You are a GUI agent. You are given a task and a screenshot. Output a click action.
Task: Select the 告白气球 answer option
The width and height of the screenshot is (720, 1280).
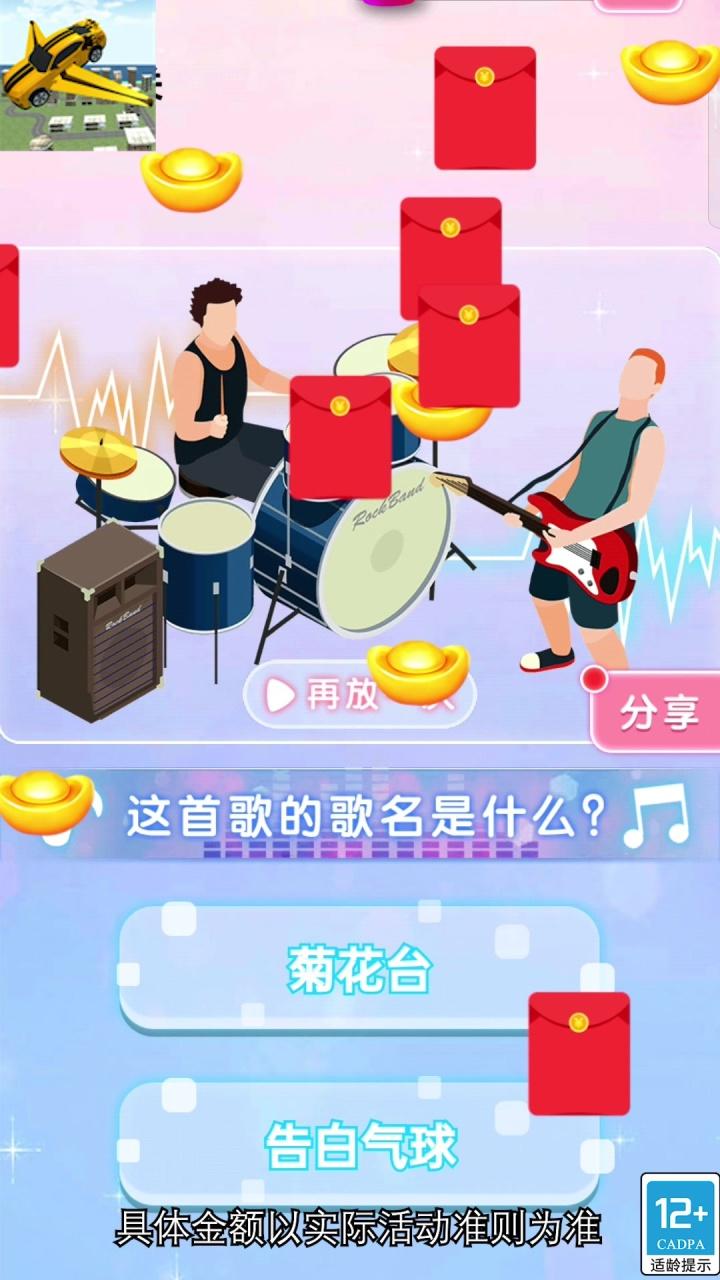point(359,1144)
